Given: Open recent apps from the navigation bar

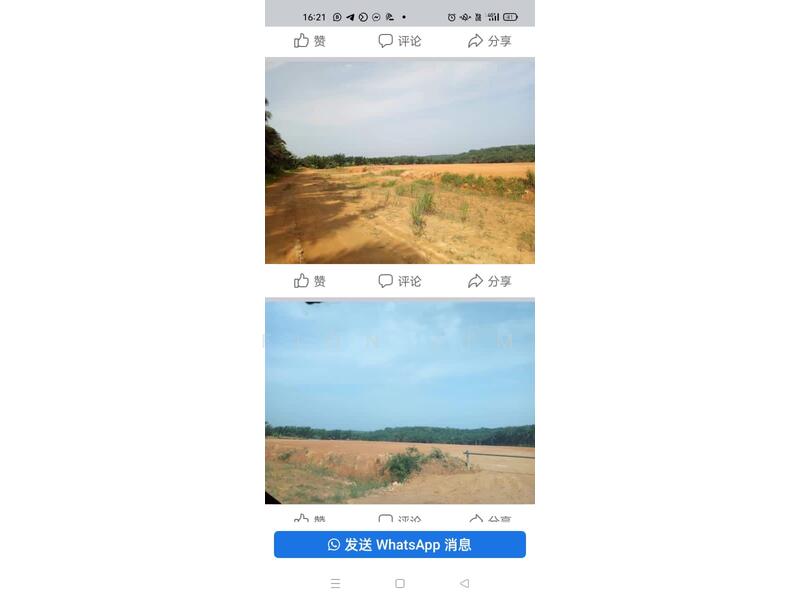Looking at the screenshot, I should (335, 583).
